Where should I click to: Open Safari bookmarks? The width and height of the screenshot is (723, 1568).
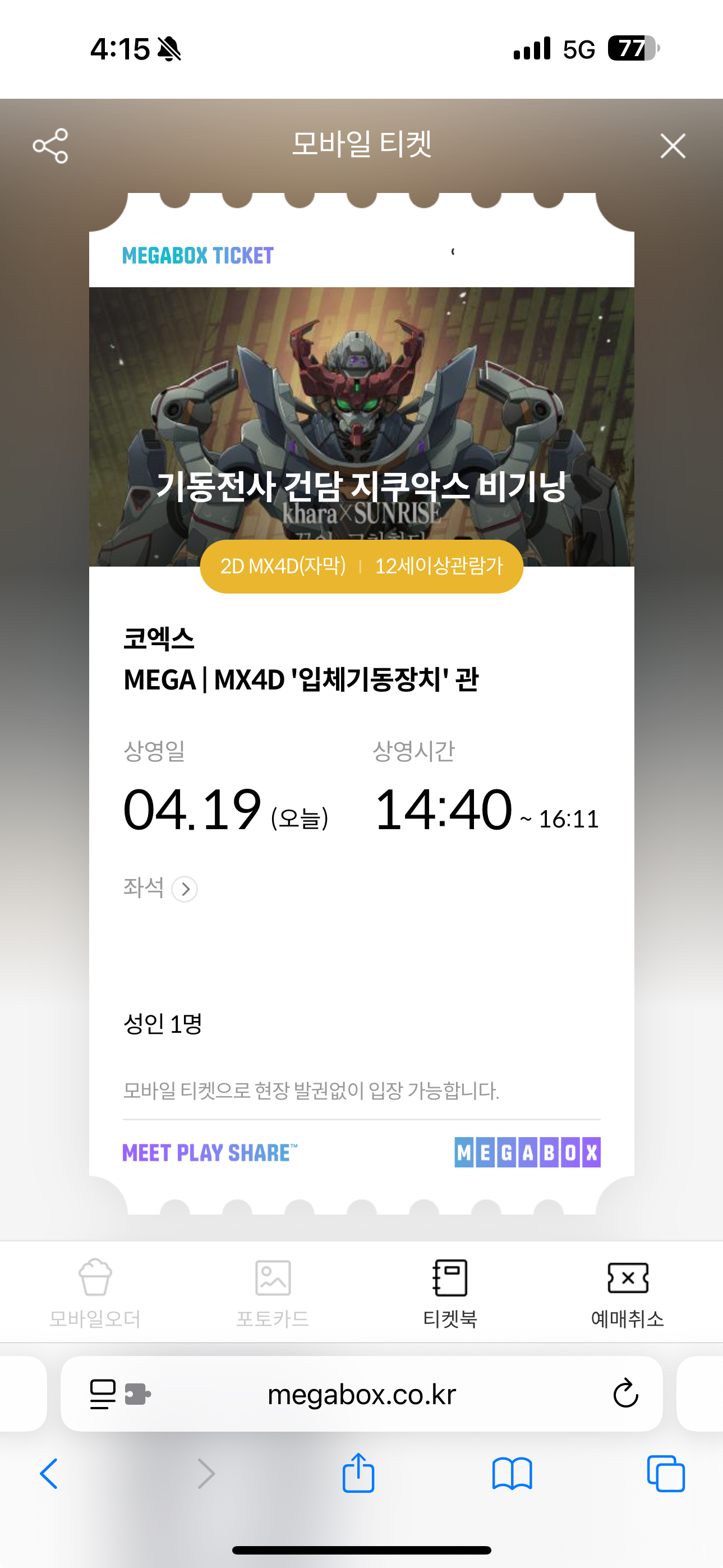pyautogui.click(x=512, y=1474)
